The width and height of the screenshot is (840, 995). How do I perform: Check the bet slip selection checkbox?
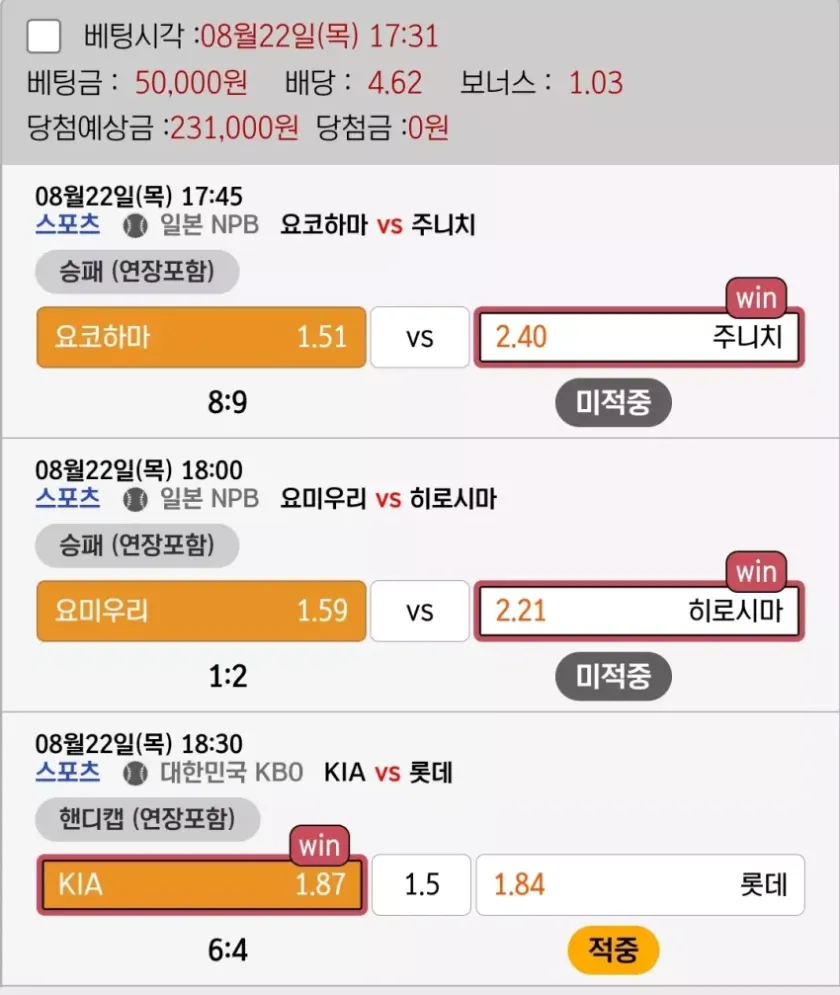pos(44,37)
